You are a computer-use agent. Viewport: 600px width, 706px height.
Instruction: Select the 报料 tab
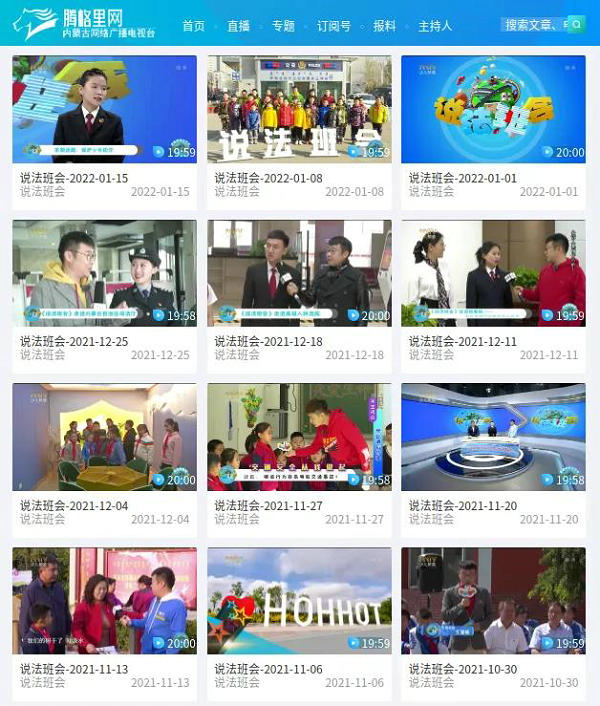click(384, 26)
